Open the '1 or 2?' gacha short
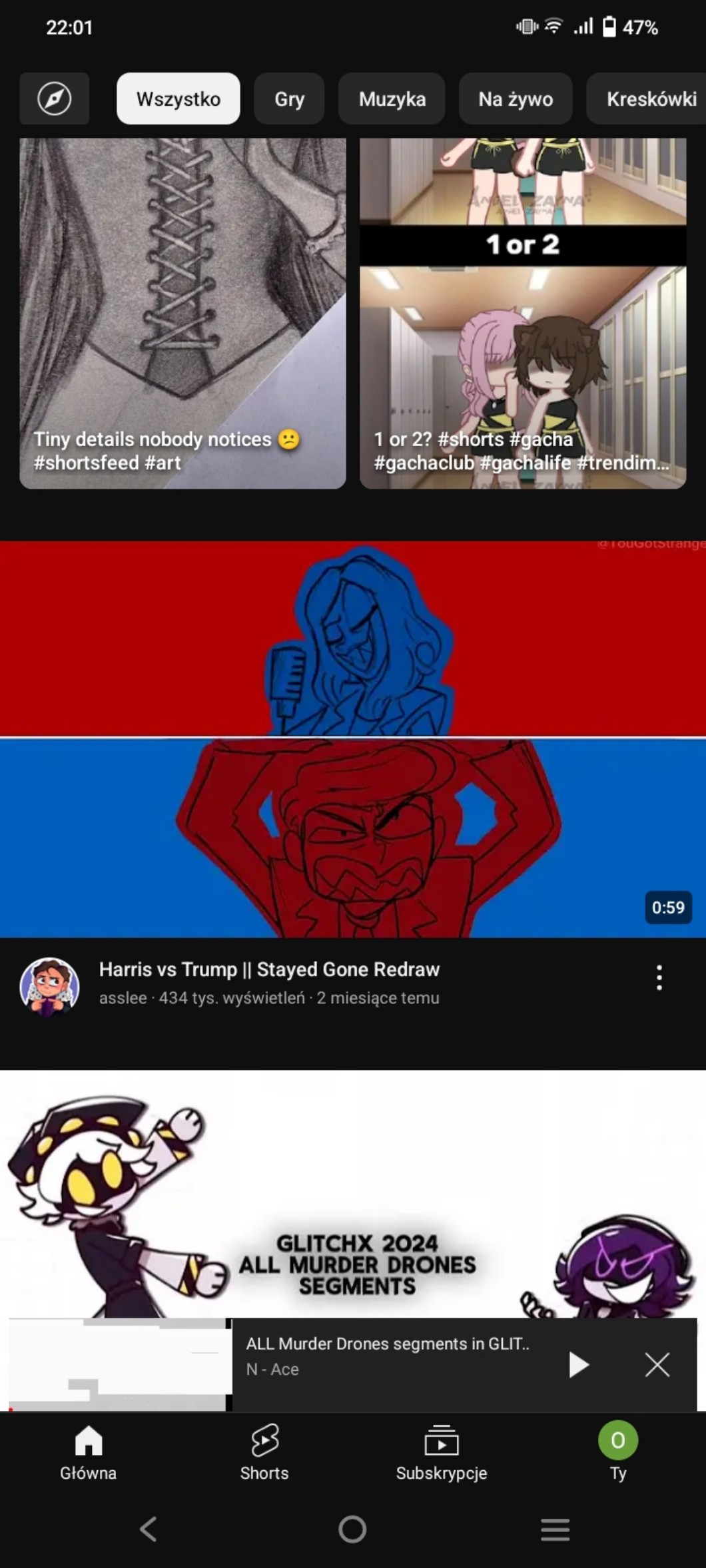Image resolution: width=706 pixels, height=1568 pixels. tap(523, 314)
